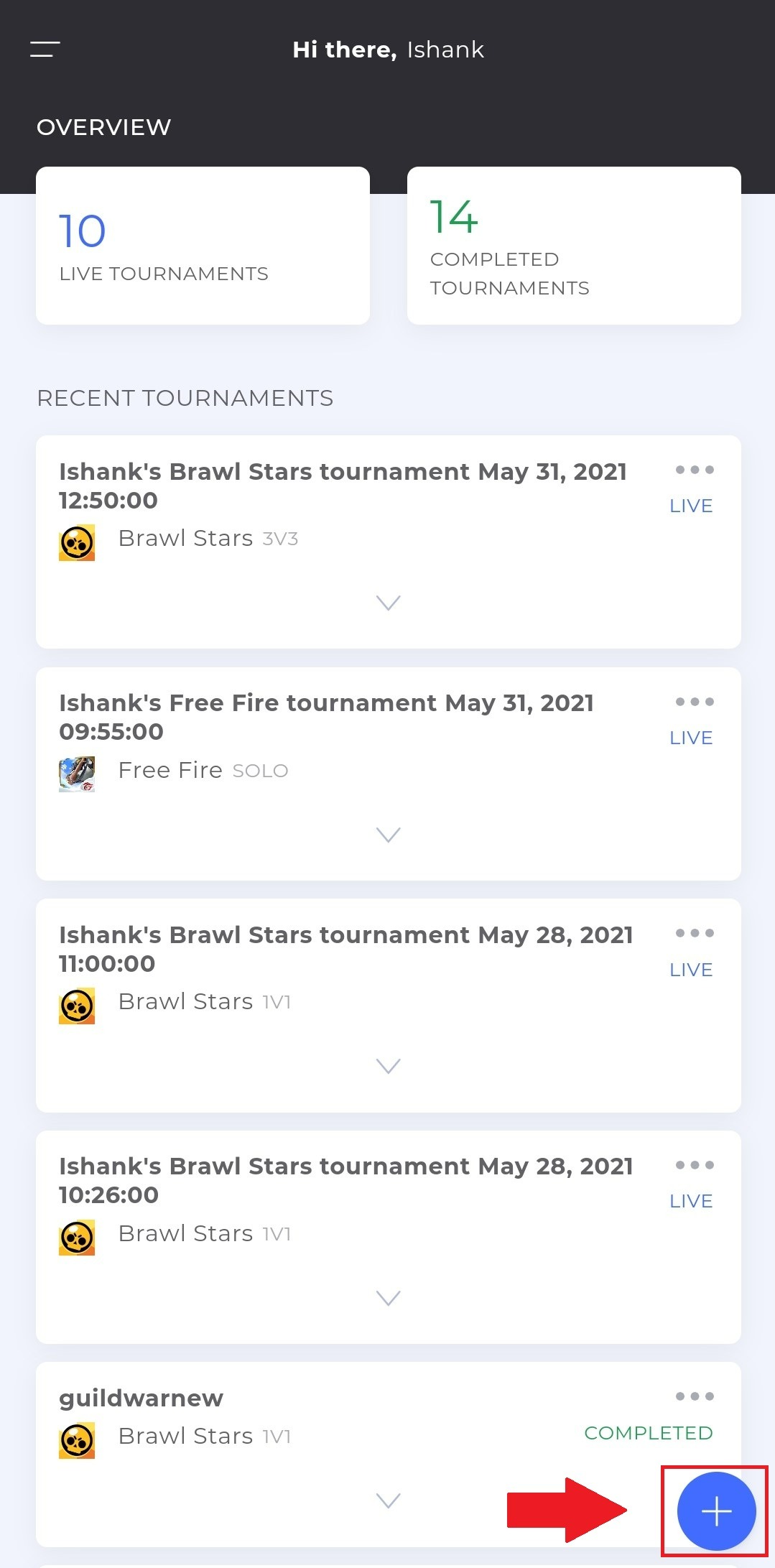Image resolution: width=775 pixels, height=1568 pixels.
Task: Open Ishank's Free Fire tournament May 31
Action: 326,717
